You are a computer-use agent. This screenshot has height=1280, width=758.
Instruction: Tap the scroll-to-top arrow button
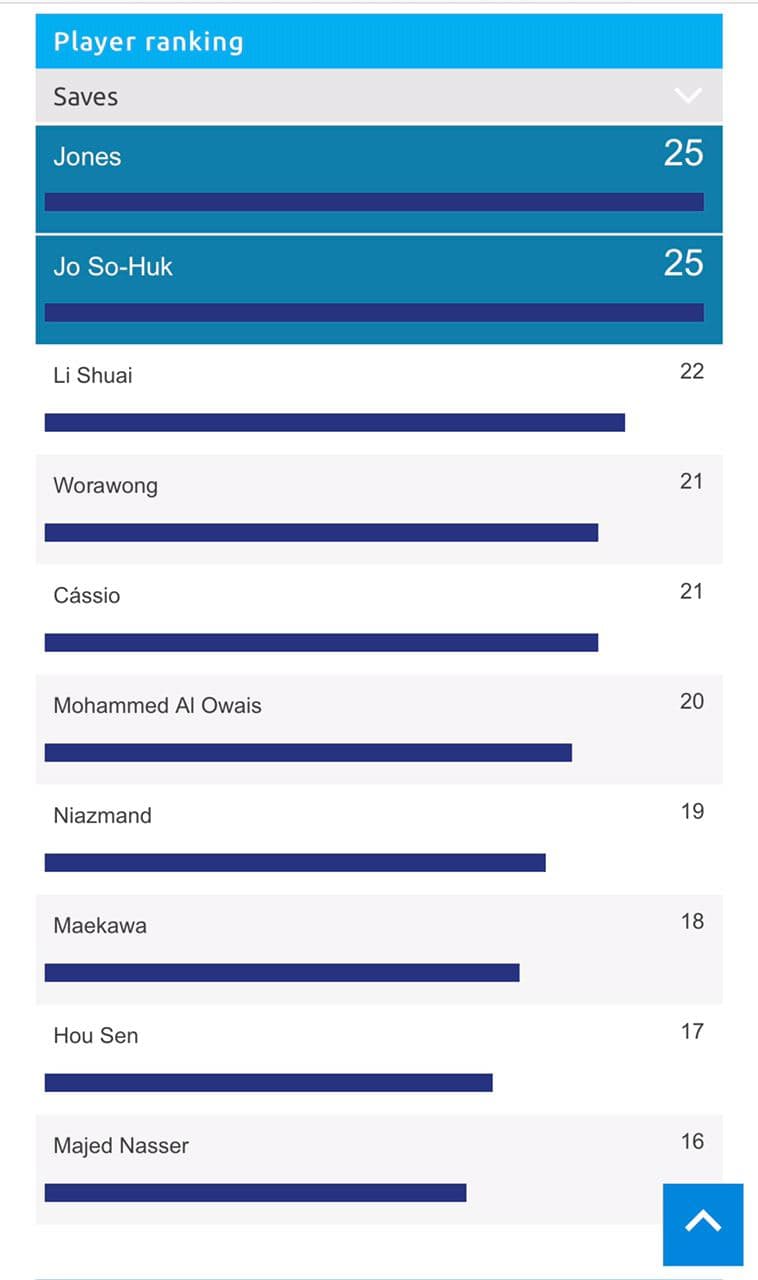(x=703, y=1224)
